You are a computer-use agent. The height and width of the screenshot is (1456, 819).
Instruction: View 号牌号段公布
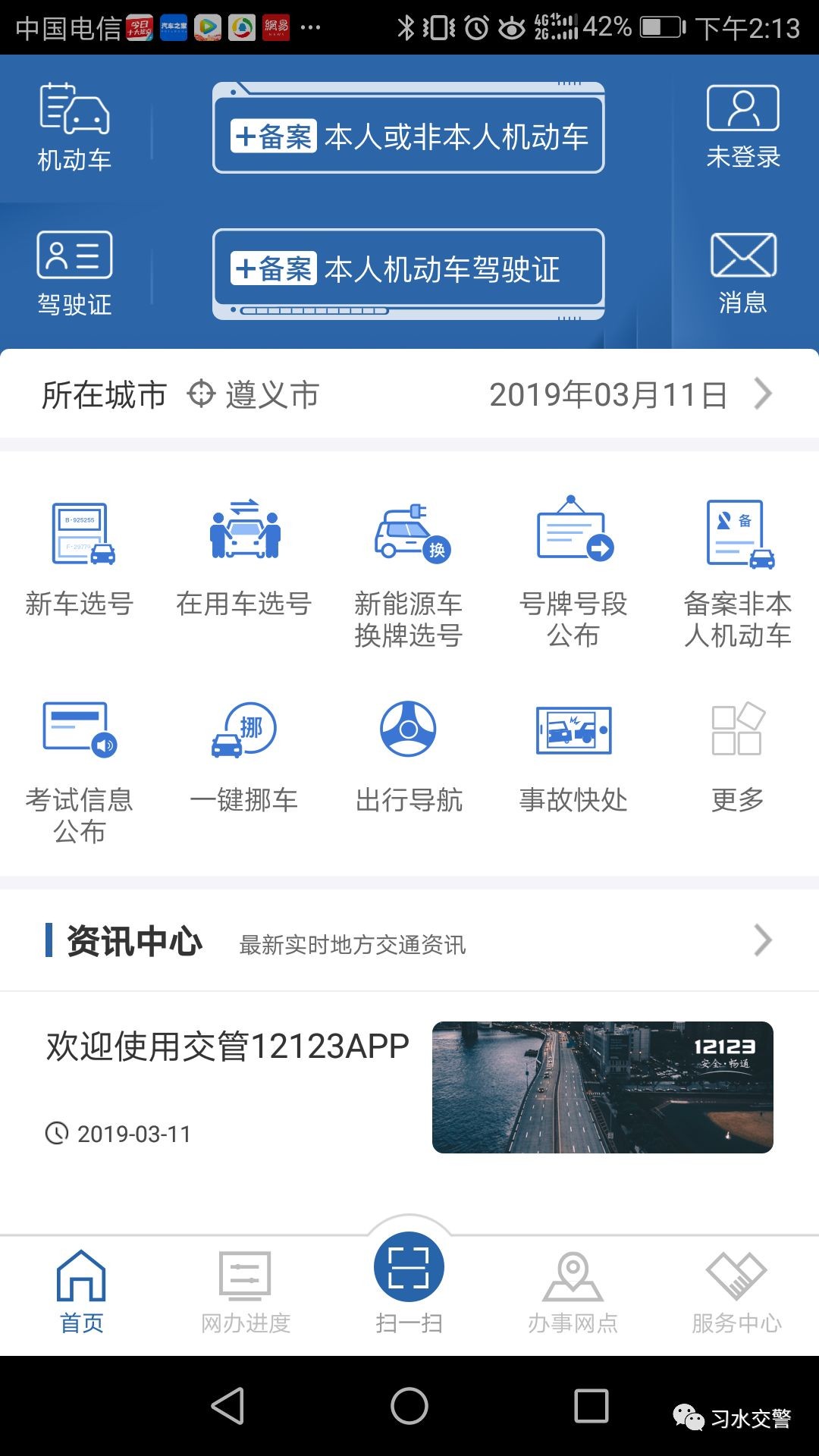coord(573,573)
